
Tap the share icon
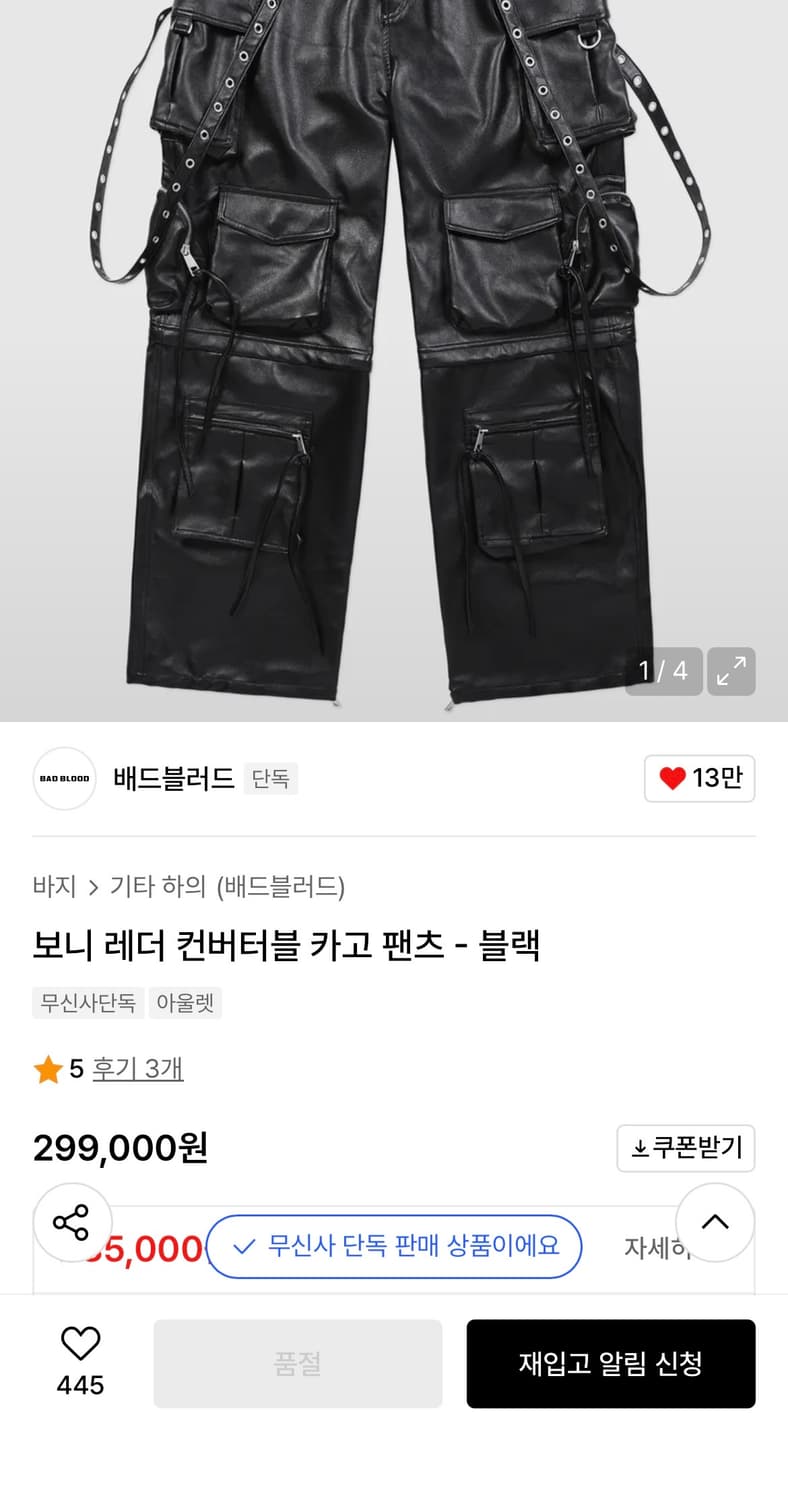[x=71, y=1221]
